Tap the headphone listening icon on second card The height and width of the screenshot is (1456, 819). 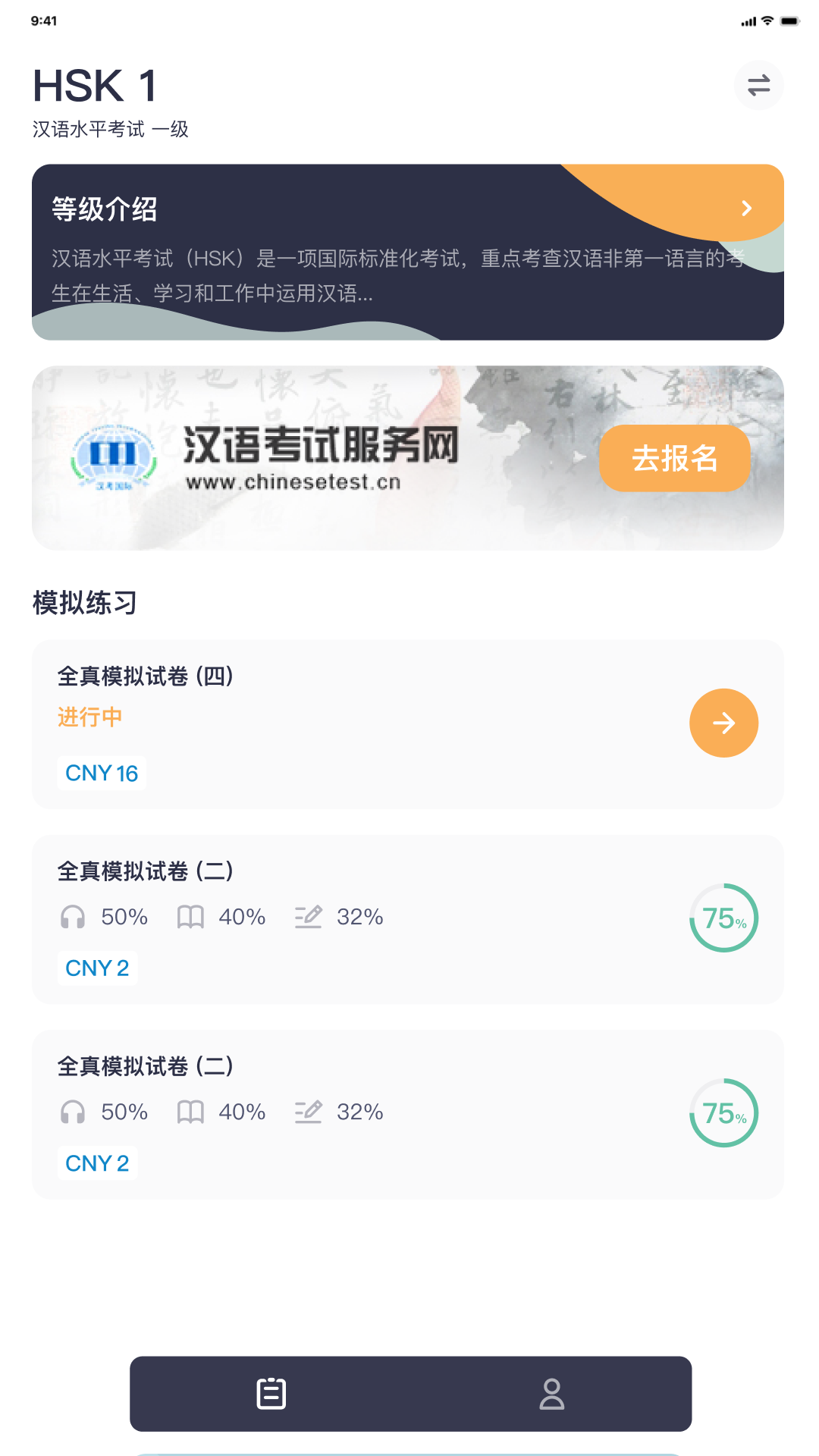point(72,917)
